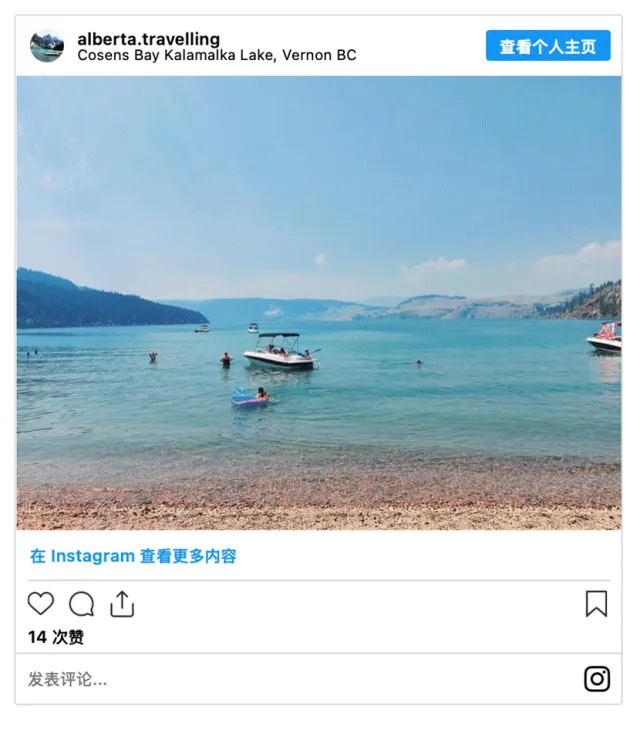Share this post
The image size is (640, 733).
(122, 604)
